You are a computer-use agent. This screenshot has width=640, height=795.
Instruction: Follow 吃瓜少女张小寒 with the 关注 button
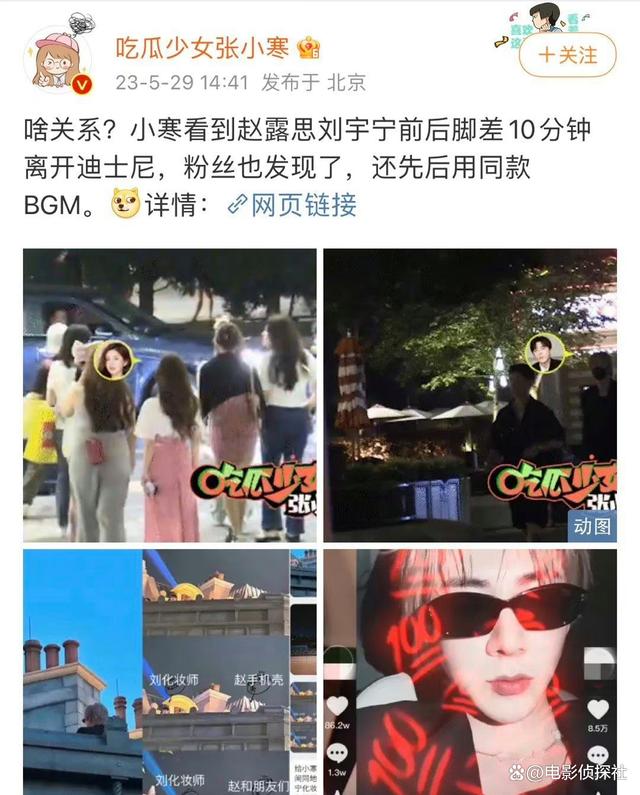coord(568,54)
